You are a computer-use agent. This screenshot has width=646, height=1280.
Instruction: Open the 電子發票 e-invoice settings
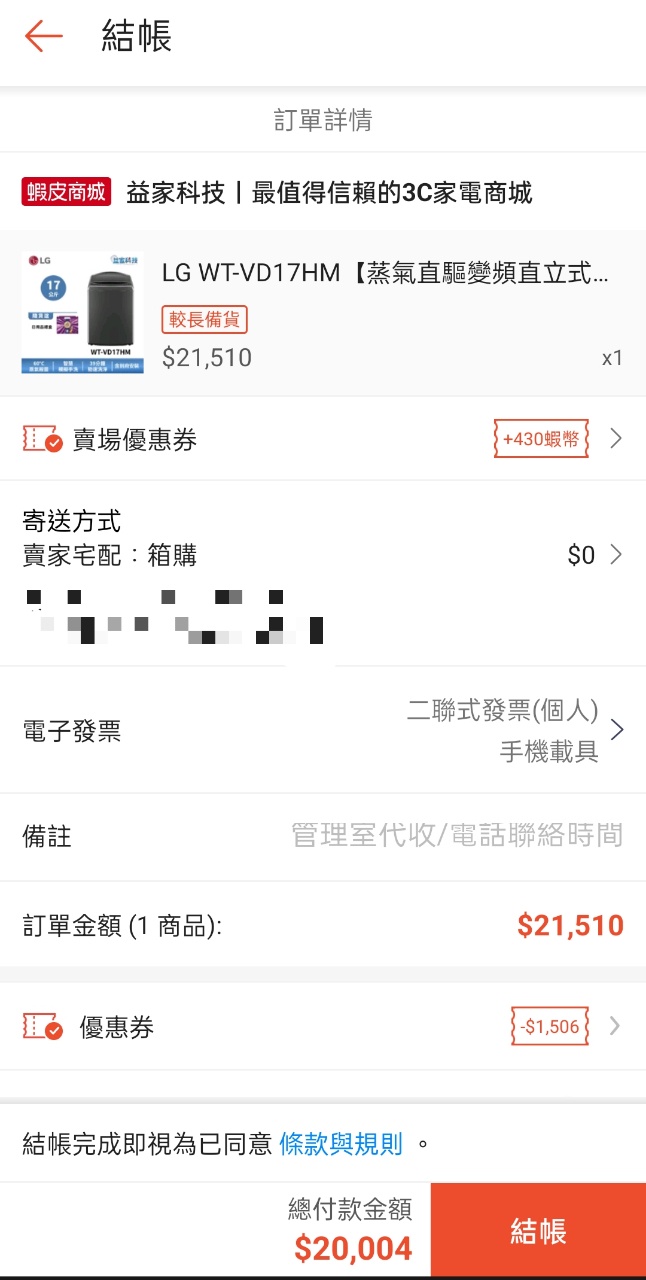[x=322, y=731]
